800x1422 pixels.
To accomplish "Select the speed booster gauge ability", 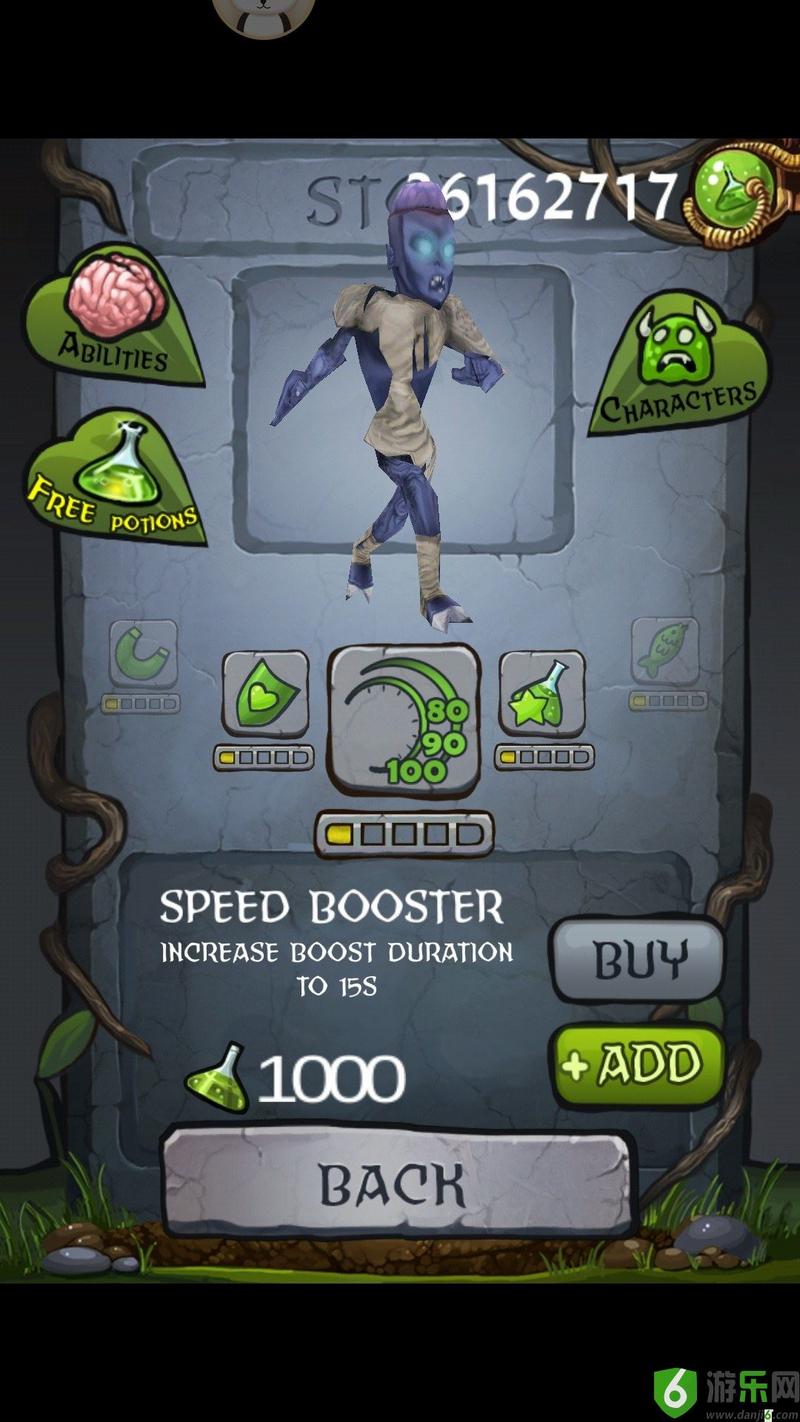I will click(x=404, y=722).
